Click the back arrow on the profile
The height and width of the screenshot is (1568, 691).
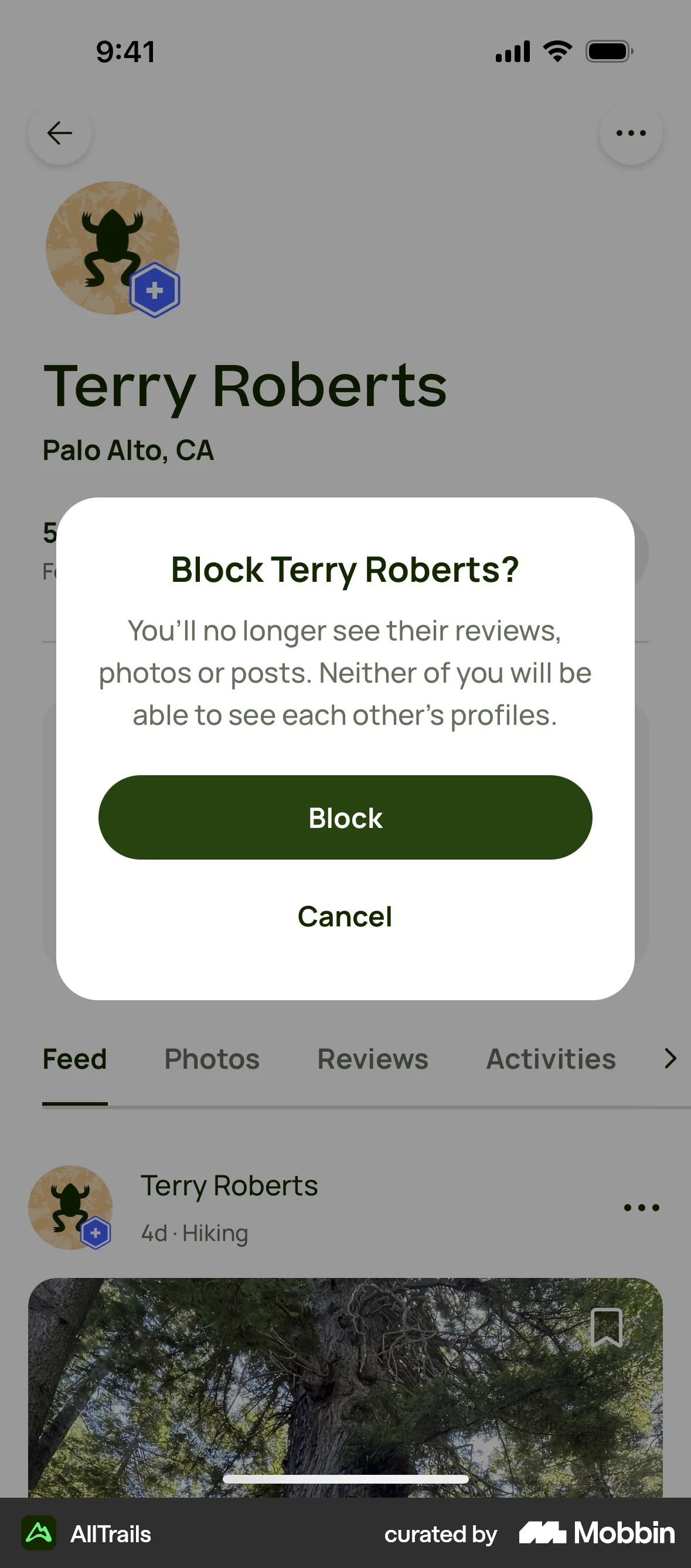click(59, 132)
